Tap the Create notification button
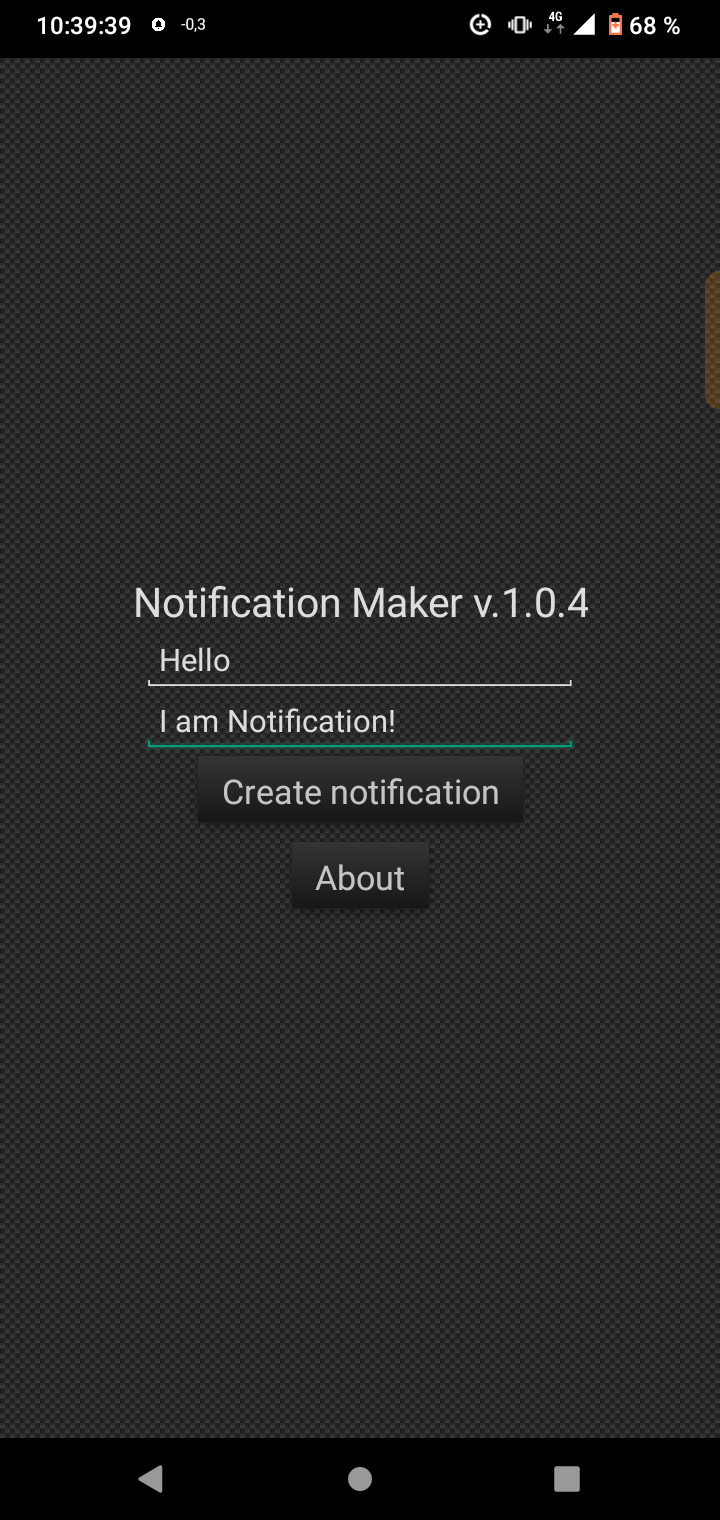Viewport: 720px width, 1520px height. click(360, 791)
